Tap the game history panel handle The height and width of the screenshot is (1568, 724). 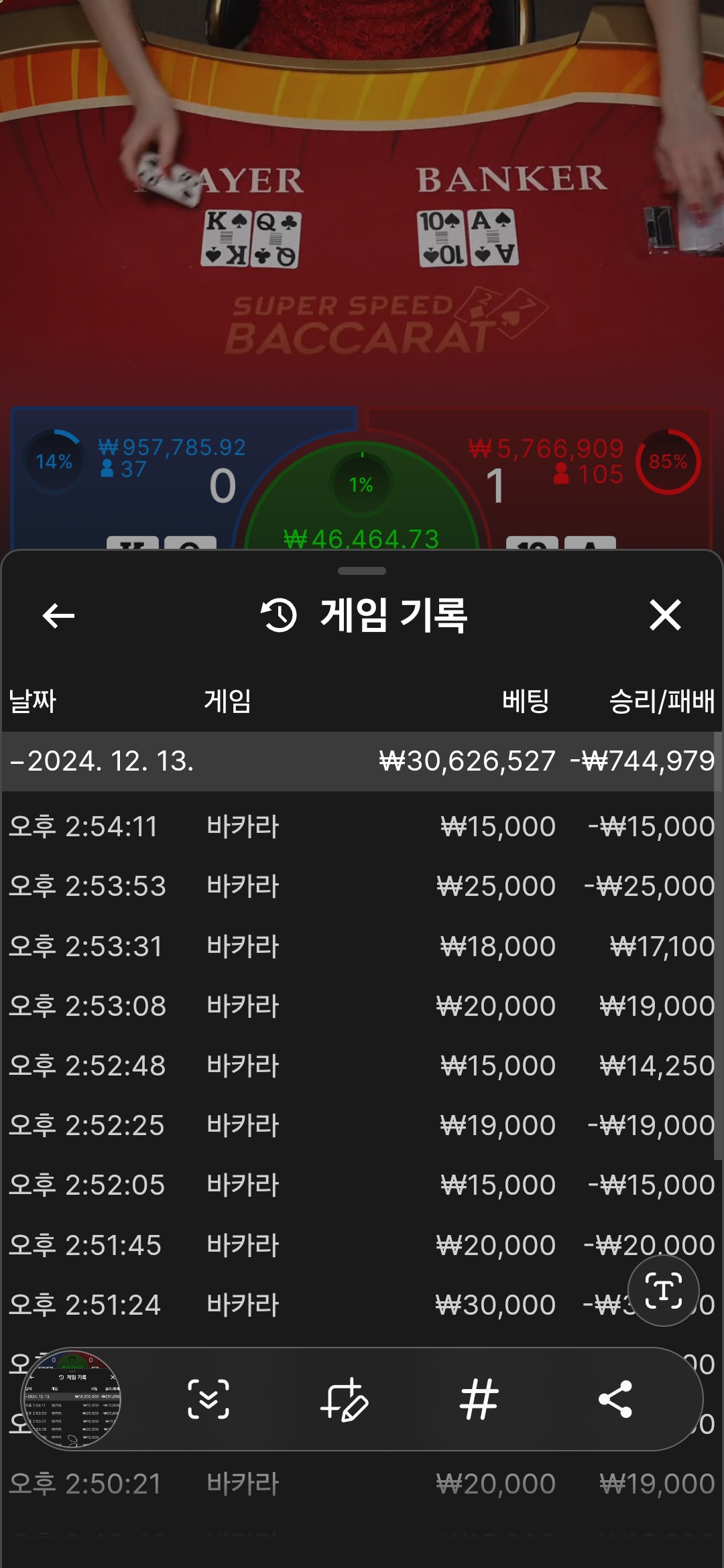coord(362,571)
